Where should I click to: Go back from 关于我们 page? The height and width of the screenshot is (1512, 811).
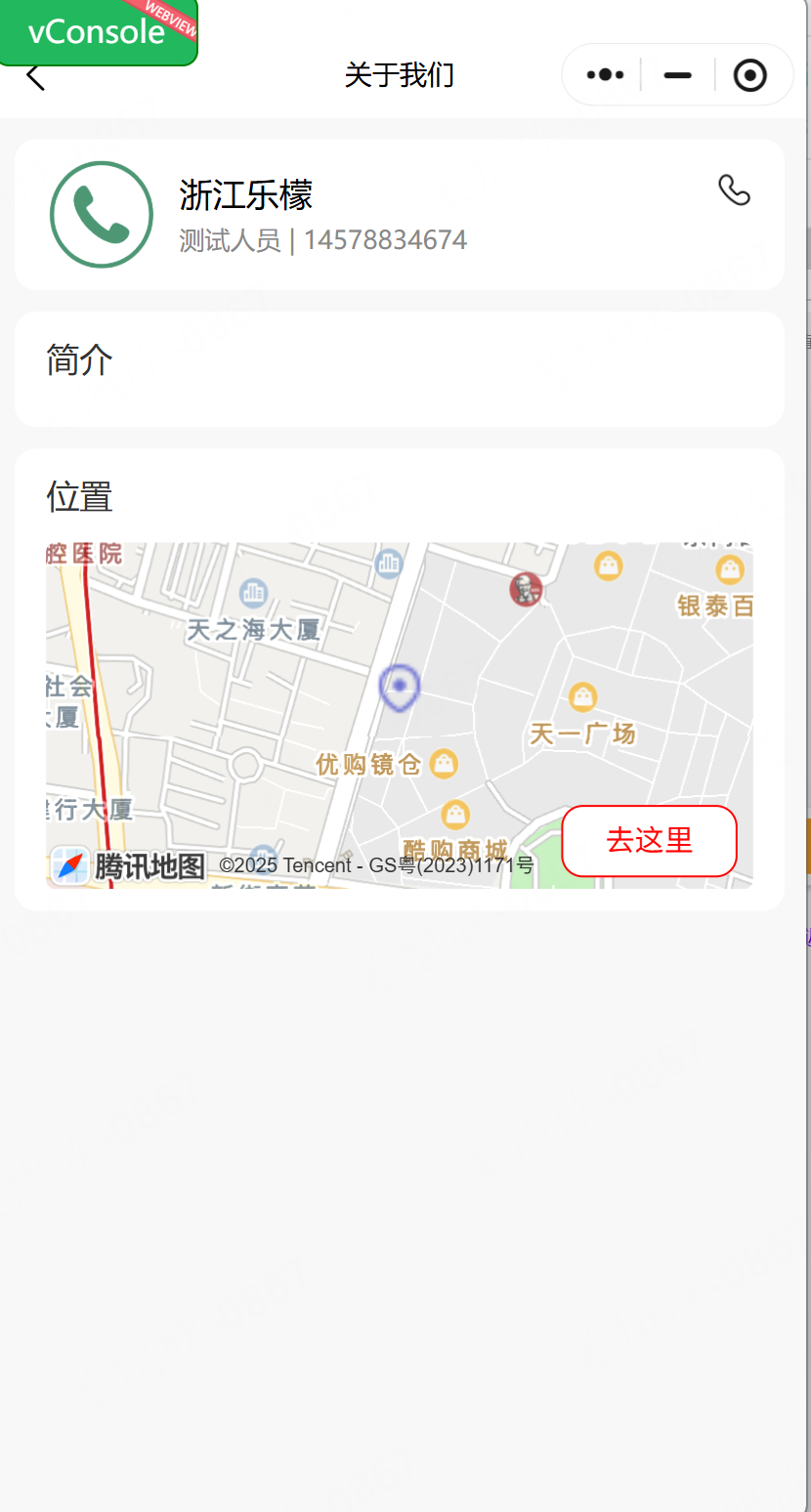pos(35,77)
